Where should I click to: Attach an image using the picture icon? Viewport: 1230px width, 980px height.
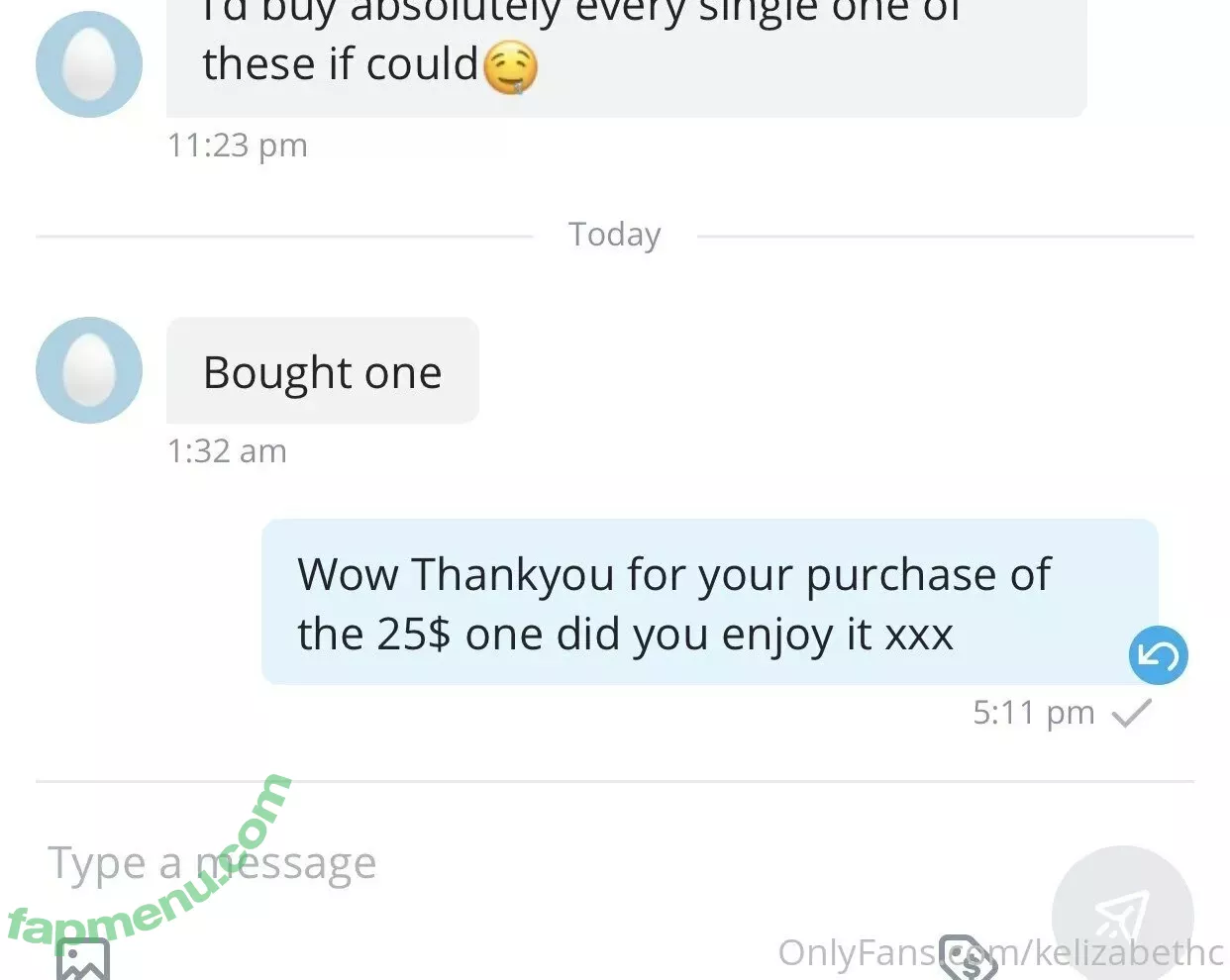pos(83,960)
